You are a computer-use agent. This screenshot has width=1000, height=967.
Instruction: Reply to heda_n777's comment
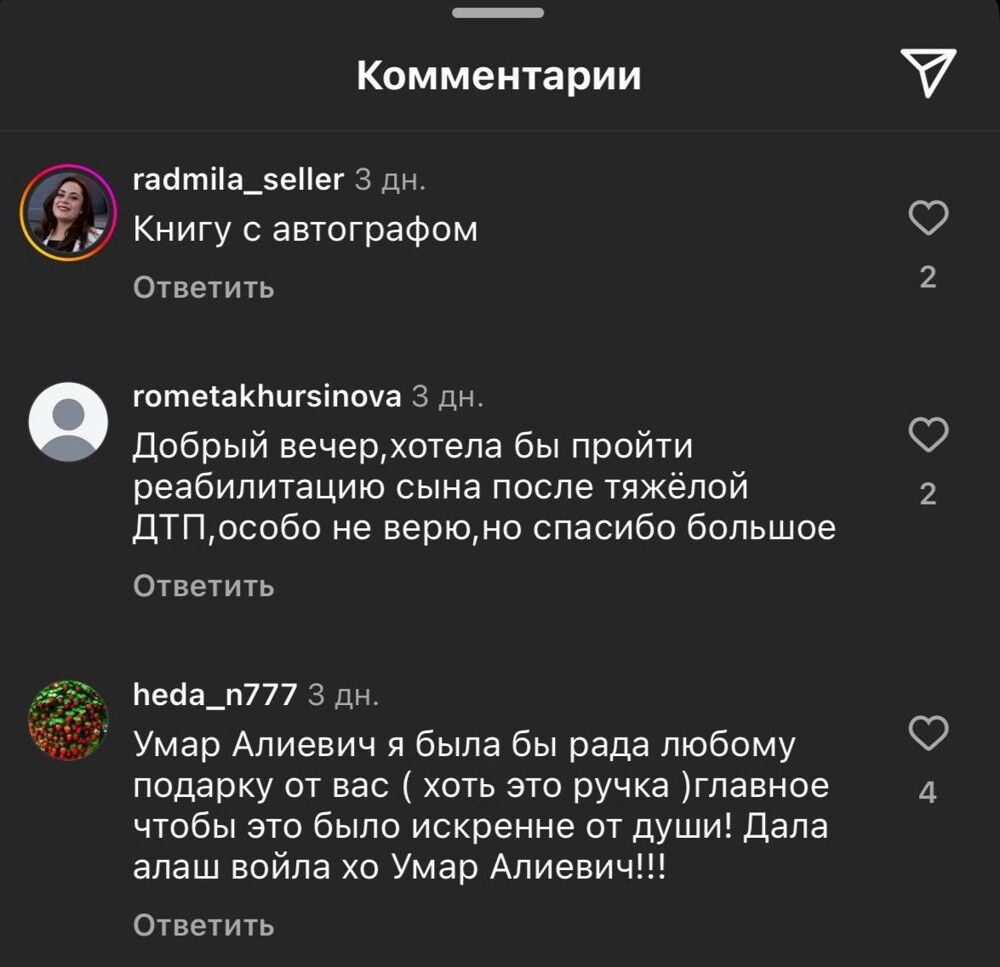click(x=203, y=926)
